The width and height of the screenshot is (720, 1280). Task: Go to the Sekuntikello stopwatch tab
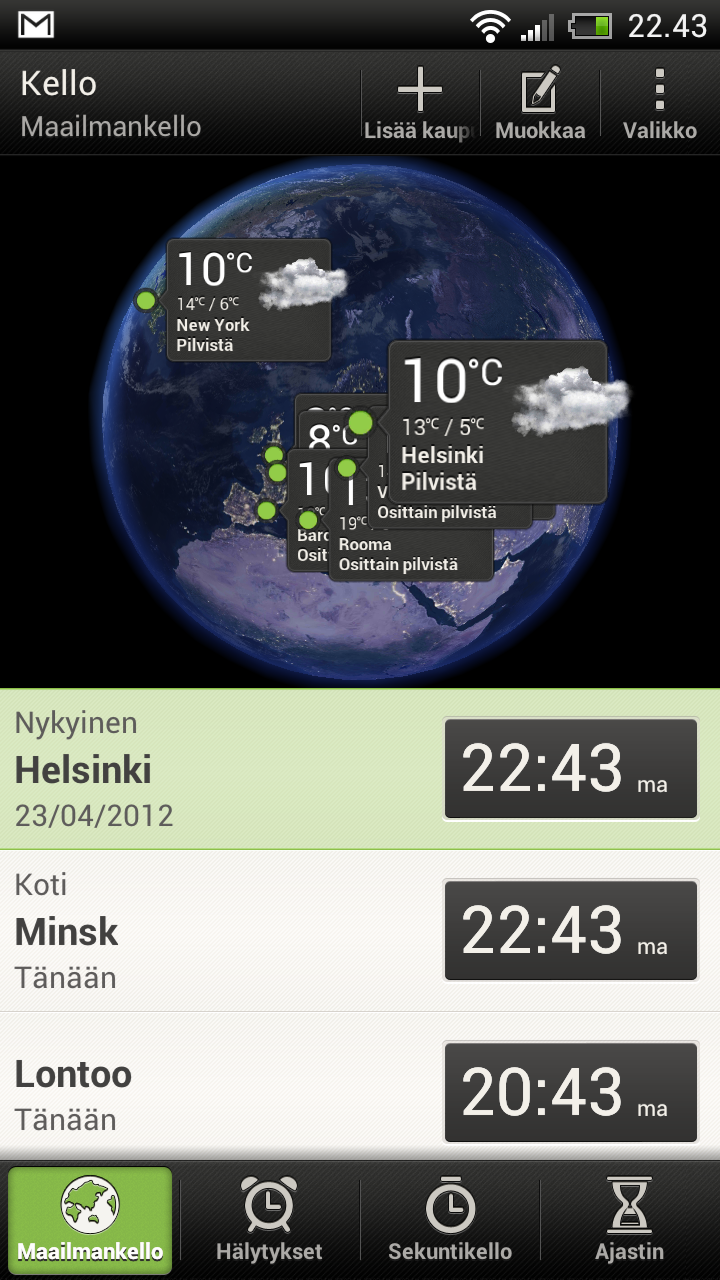coord(450,1220)
